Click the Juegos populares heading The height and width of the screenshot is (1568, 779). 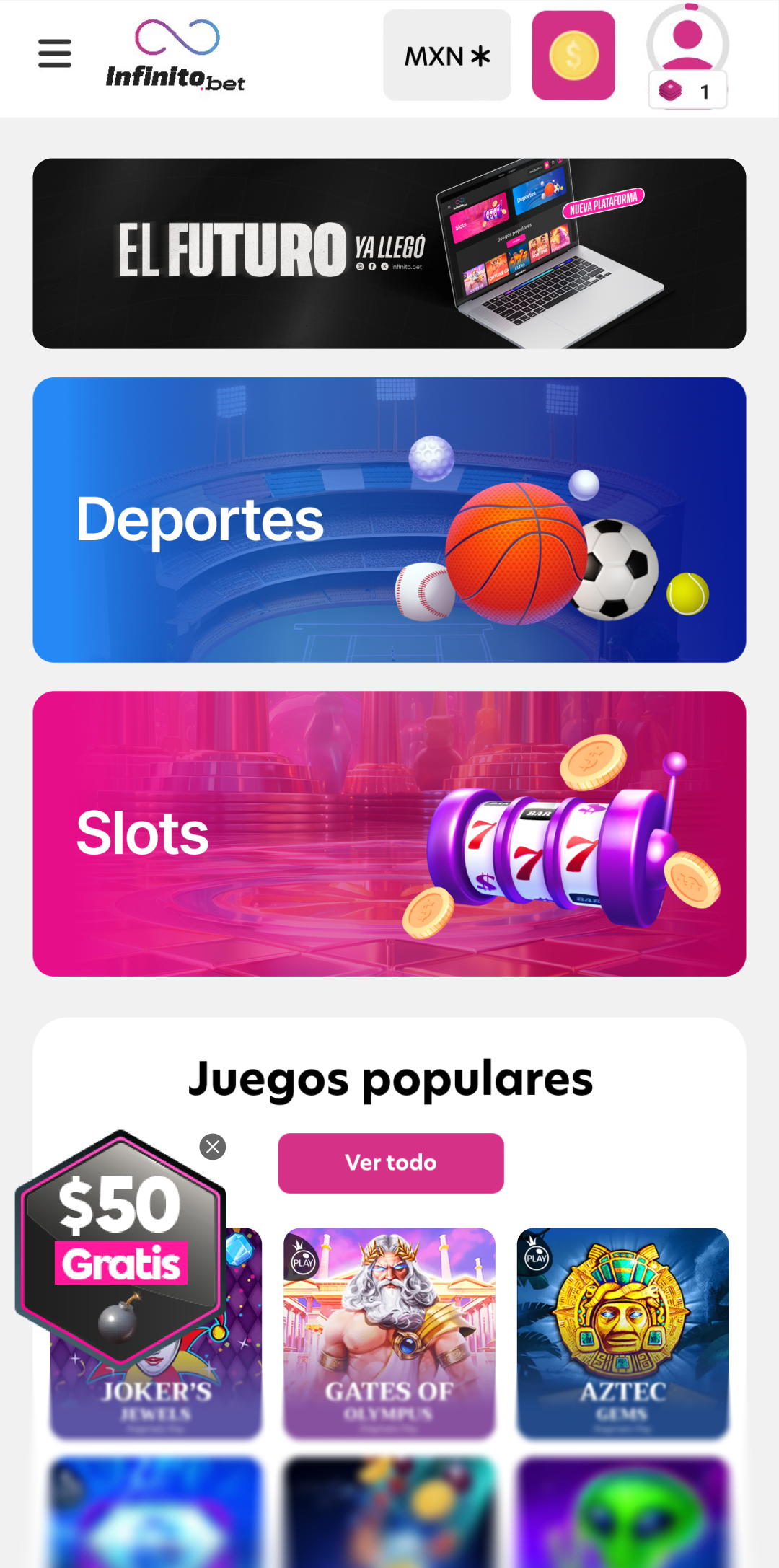pyautogui.click(x=390, y=1078)
